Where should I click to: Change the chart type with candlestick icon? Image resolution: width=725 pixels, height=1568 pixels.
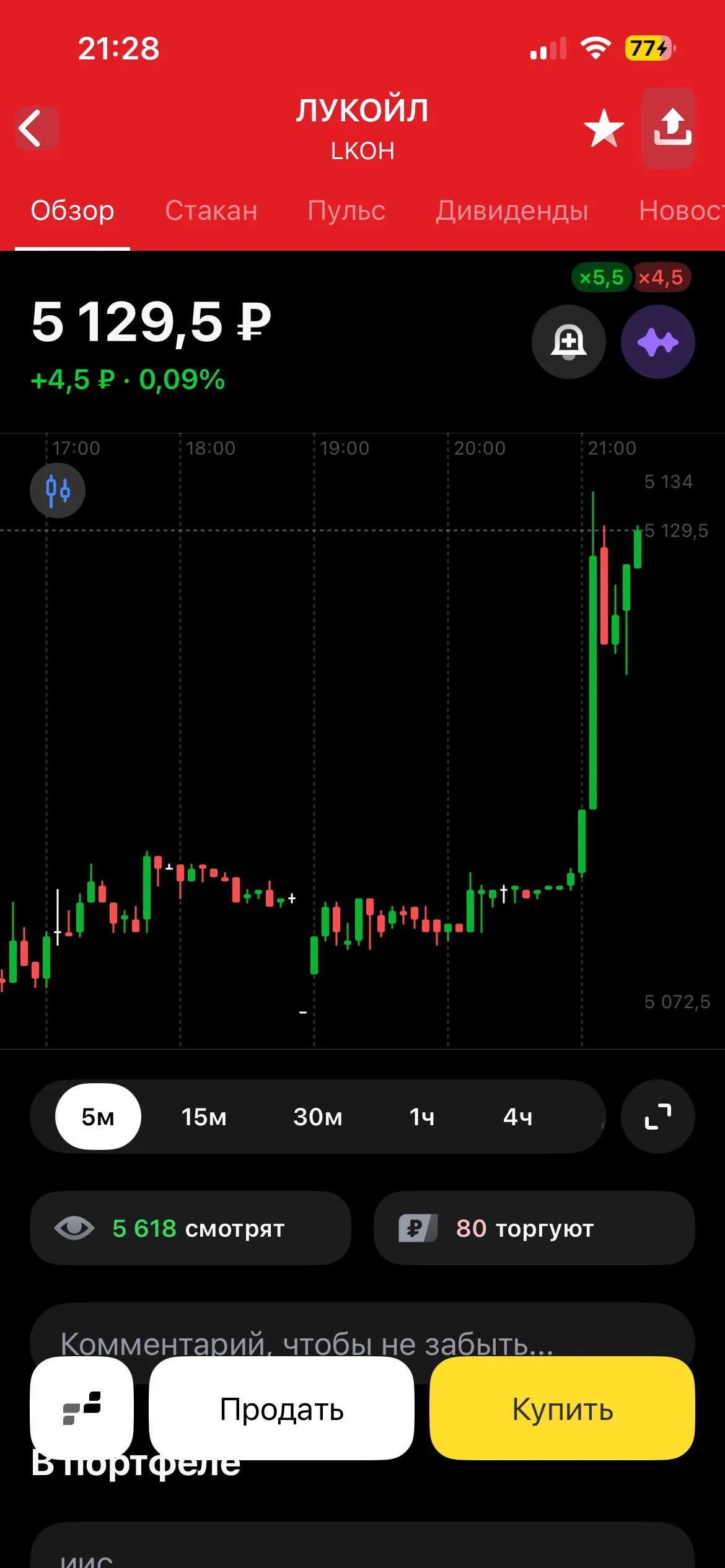[58, 490]
